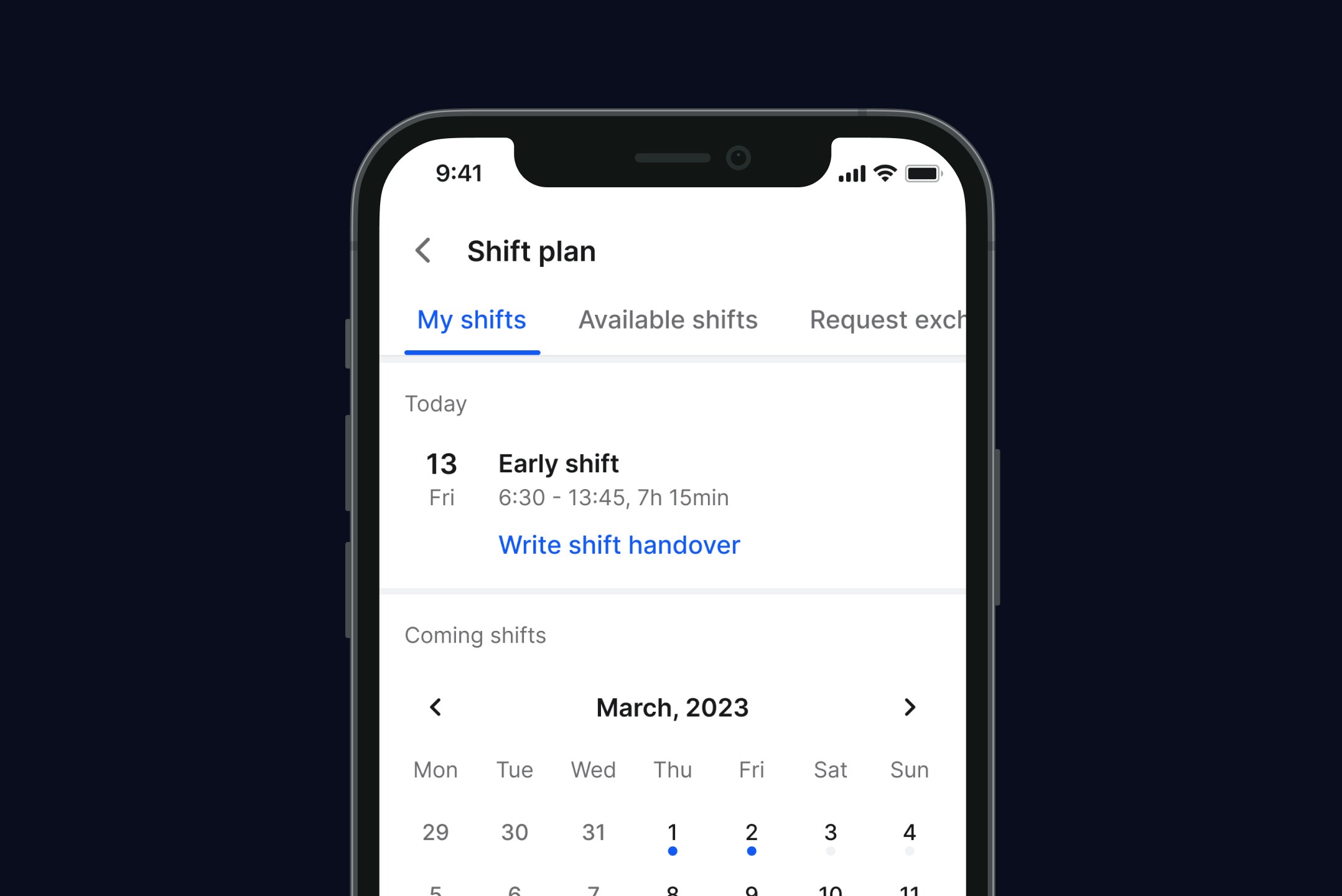
Task: Switch to the Available shifts tab
Action: click(668, 320)
